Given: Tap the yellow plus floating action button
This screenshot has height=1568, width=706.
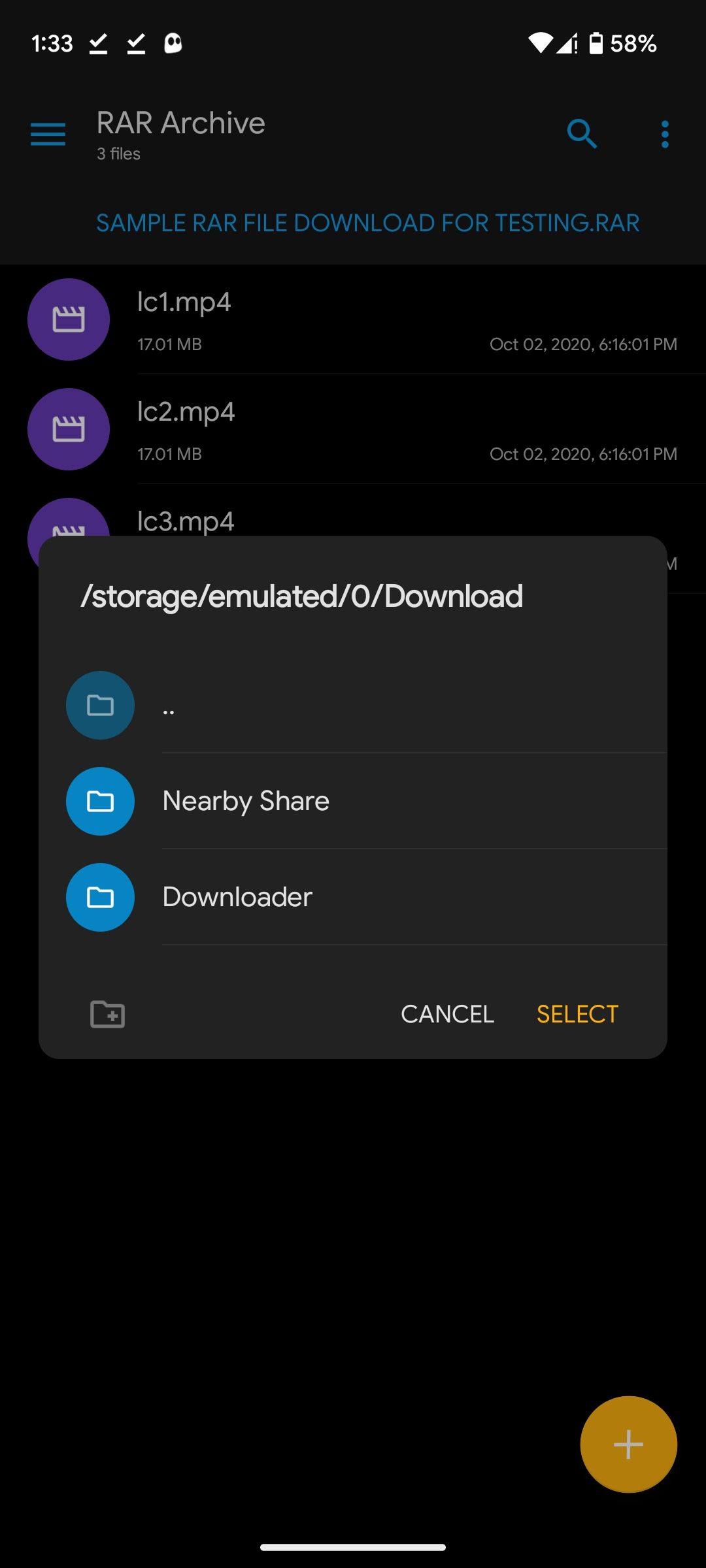Looking at the screenshot, I should (x=628, y=1444).
